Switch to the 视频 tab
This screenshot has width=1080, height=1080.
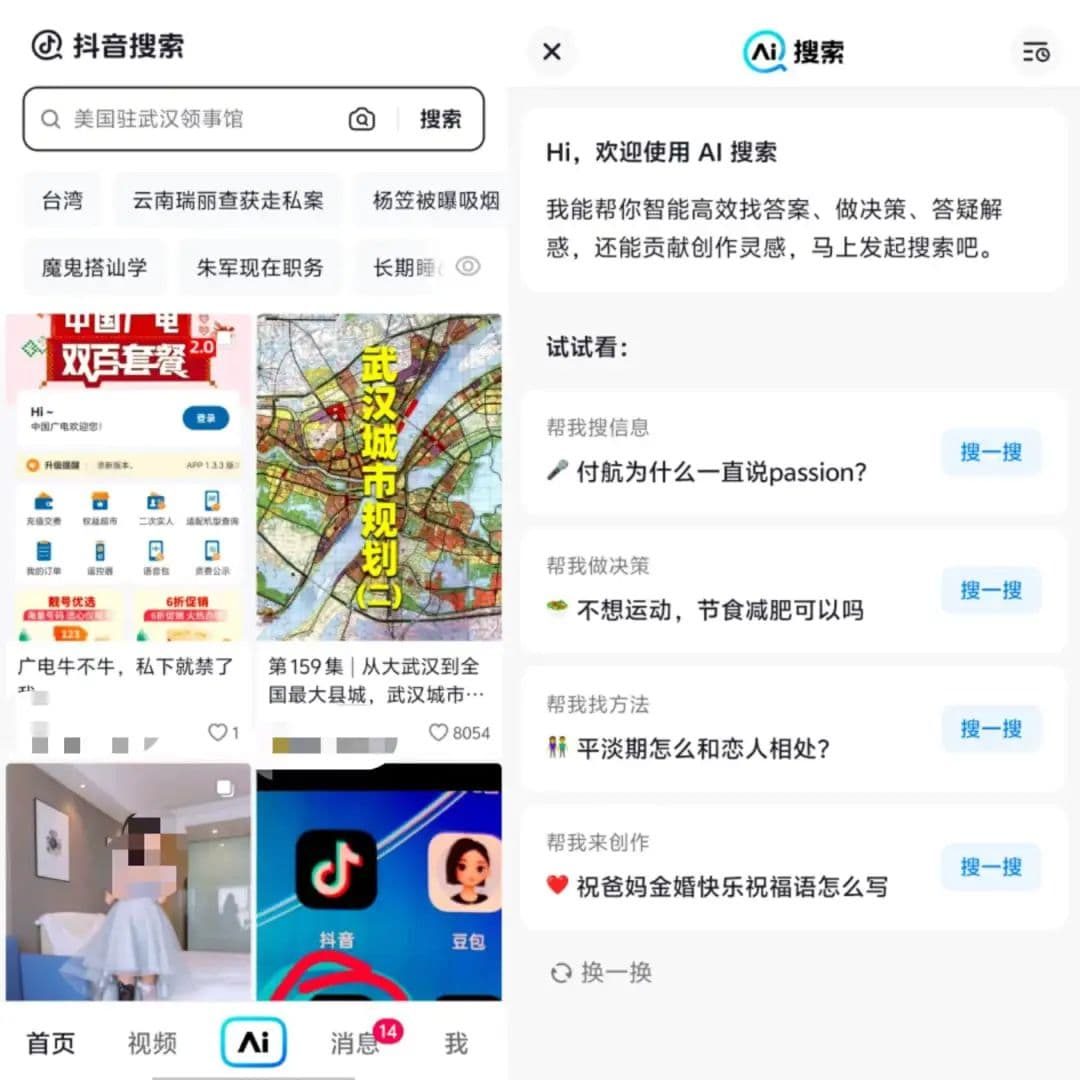pyautogui.click(x=152, y=1043)
